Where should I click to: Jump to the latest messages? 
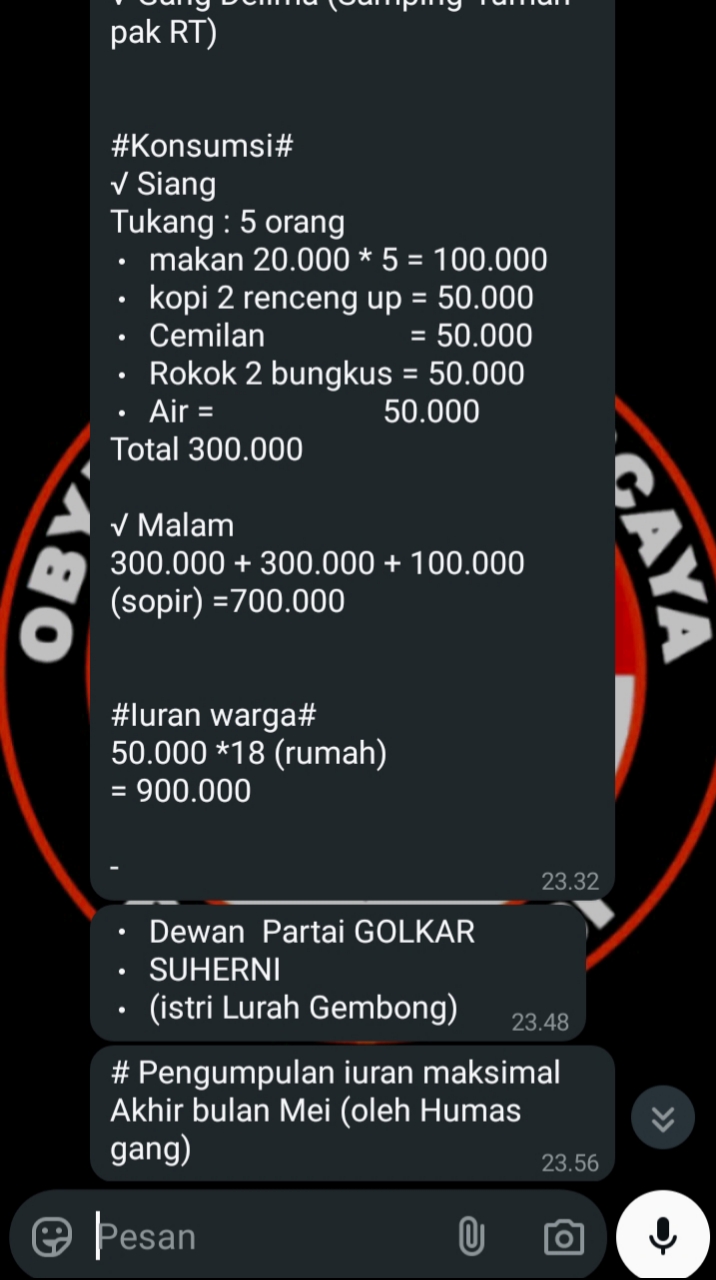coord(663,1117)
